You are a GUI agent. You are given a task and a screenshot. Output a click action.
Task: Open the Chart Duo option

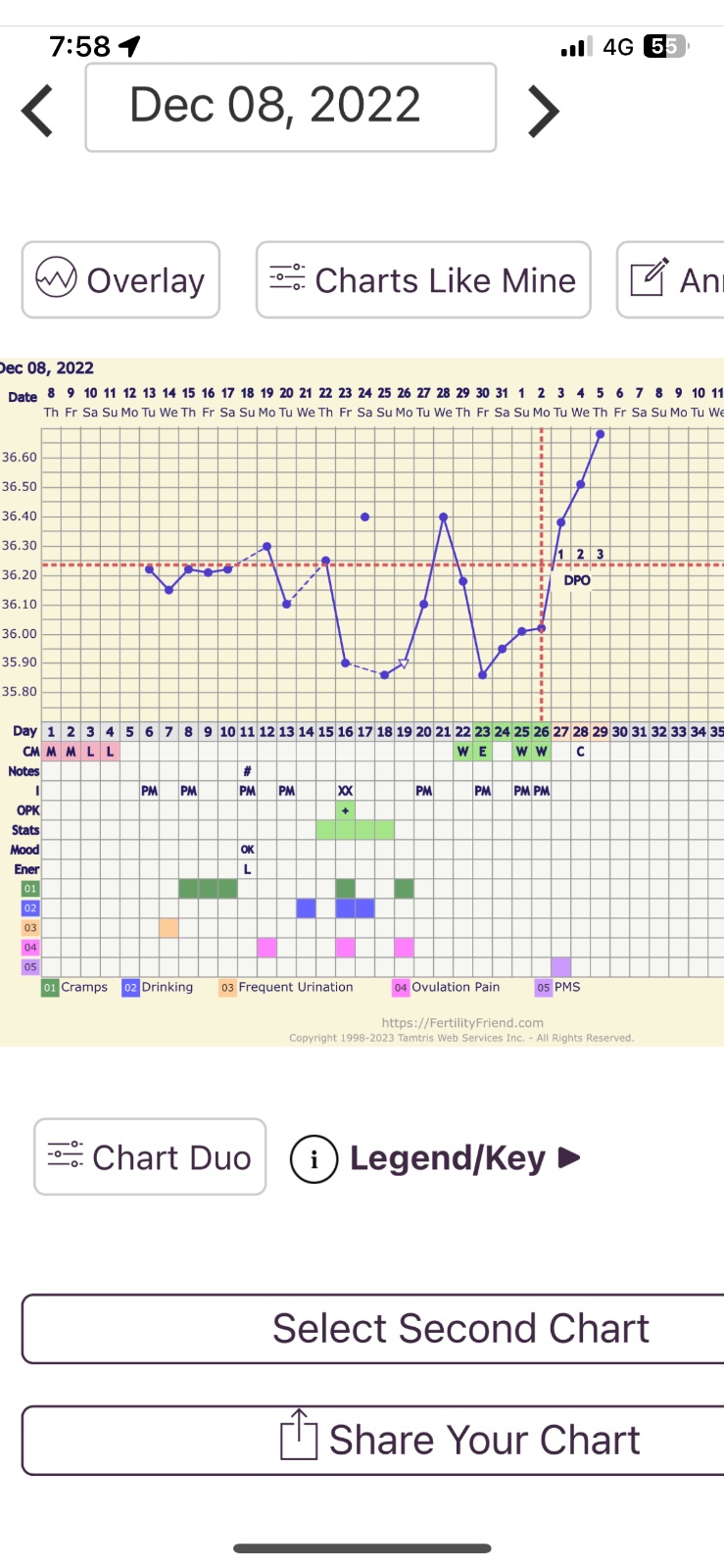(150, 1157)
